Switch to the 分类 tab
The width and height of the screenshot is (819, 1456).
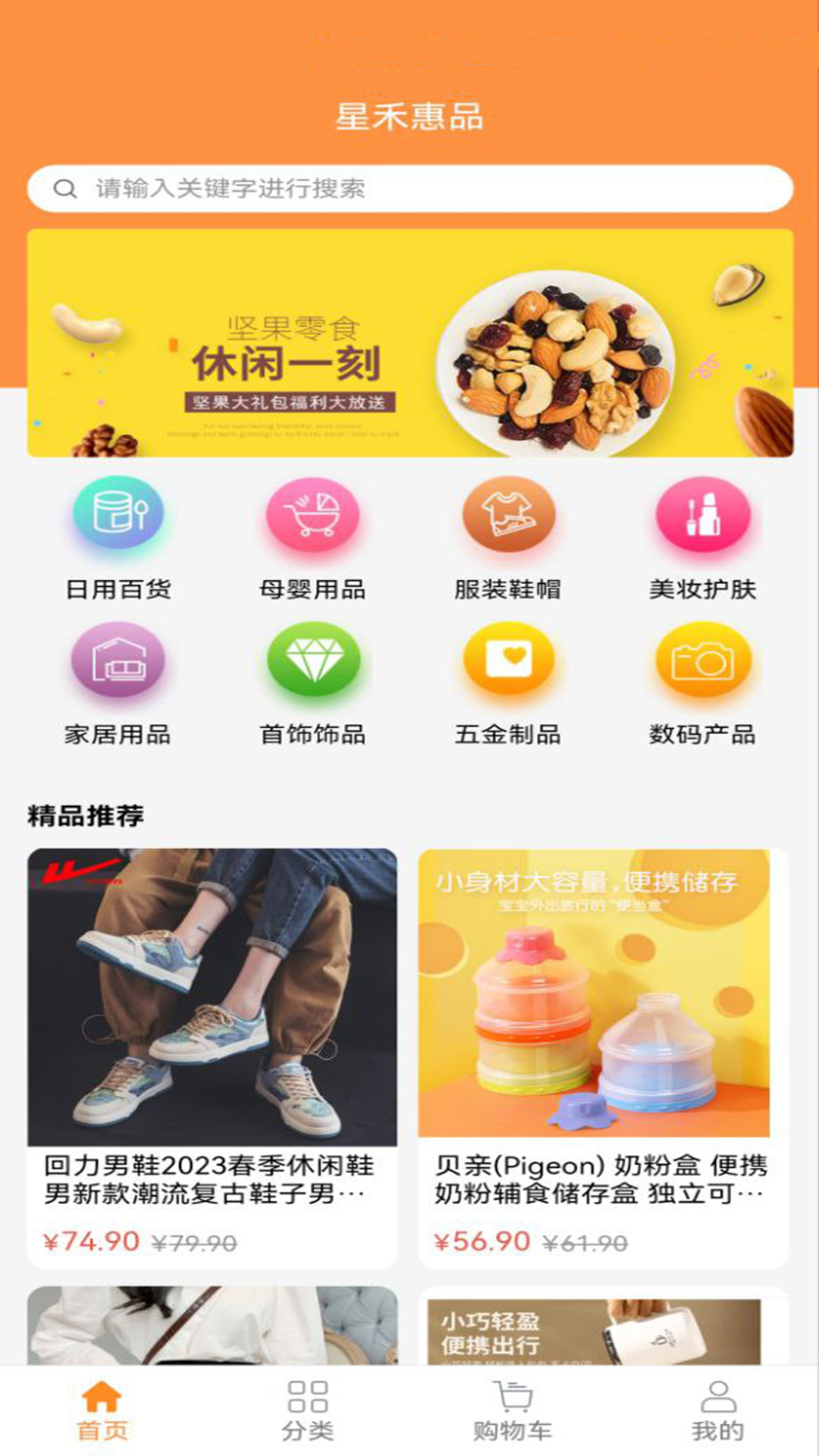307,1412
